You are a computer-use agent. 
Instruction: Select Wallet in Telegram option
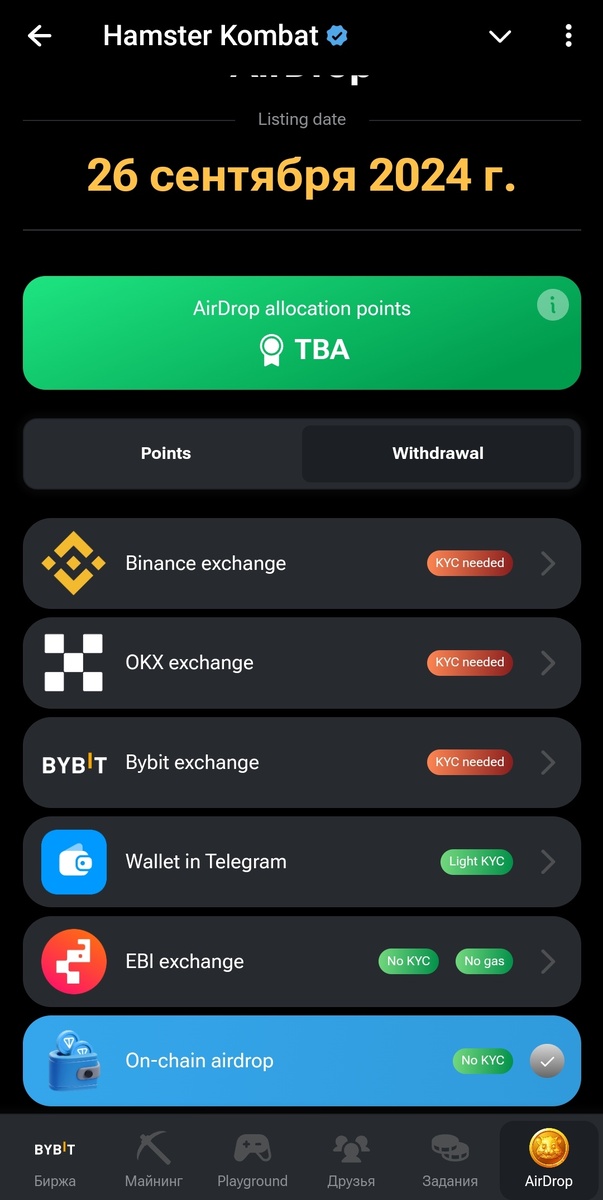point(301,861)
